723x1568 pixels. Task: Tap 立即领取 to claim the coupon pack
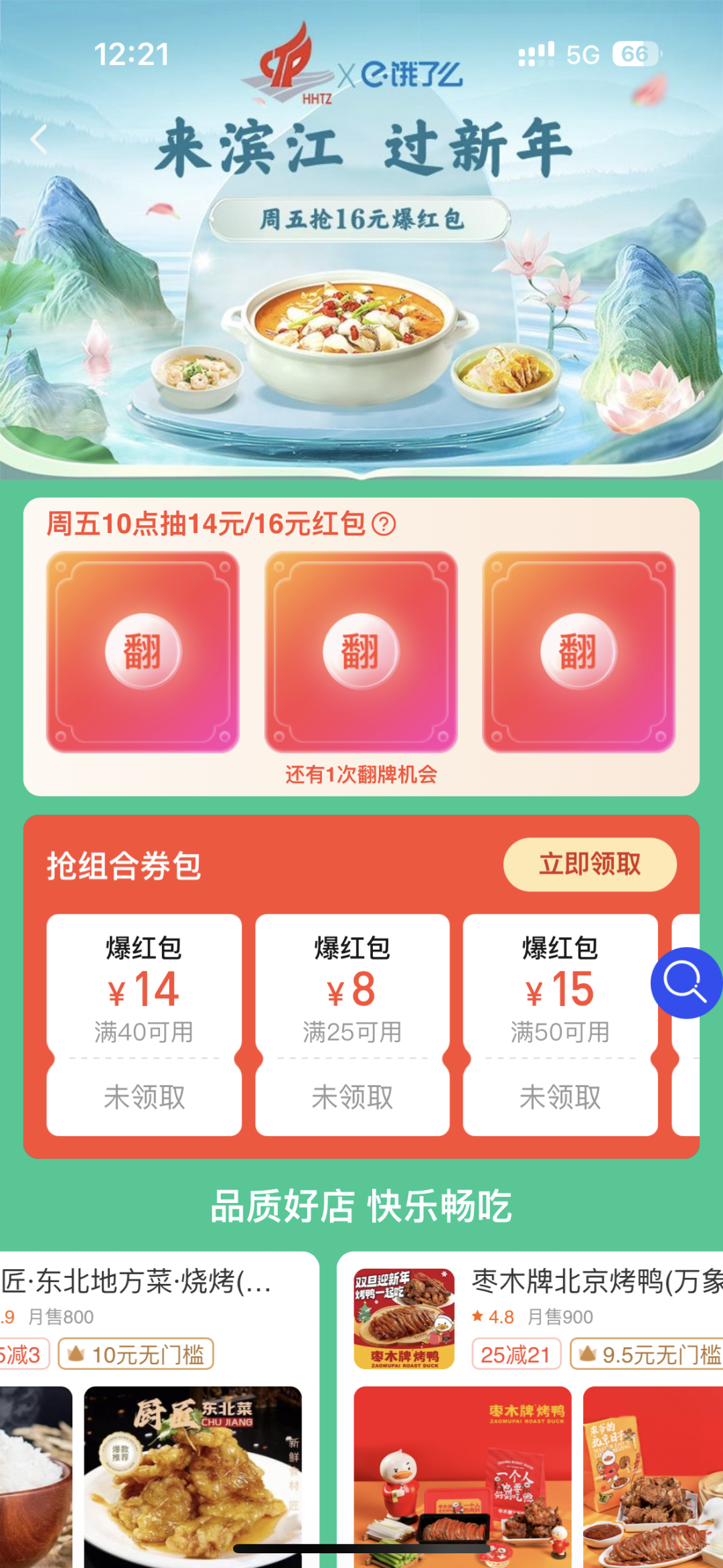(x=589, y=864)
